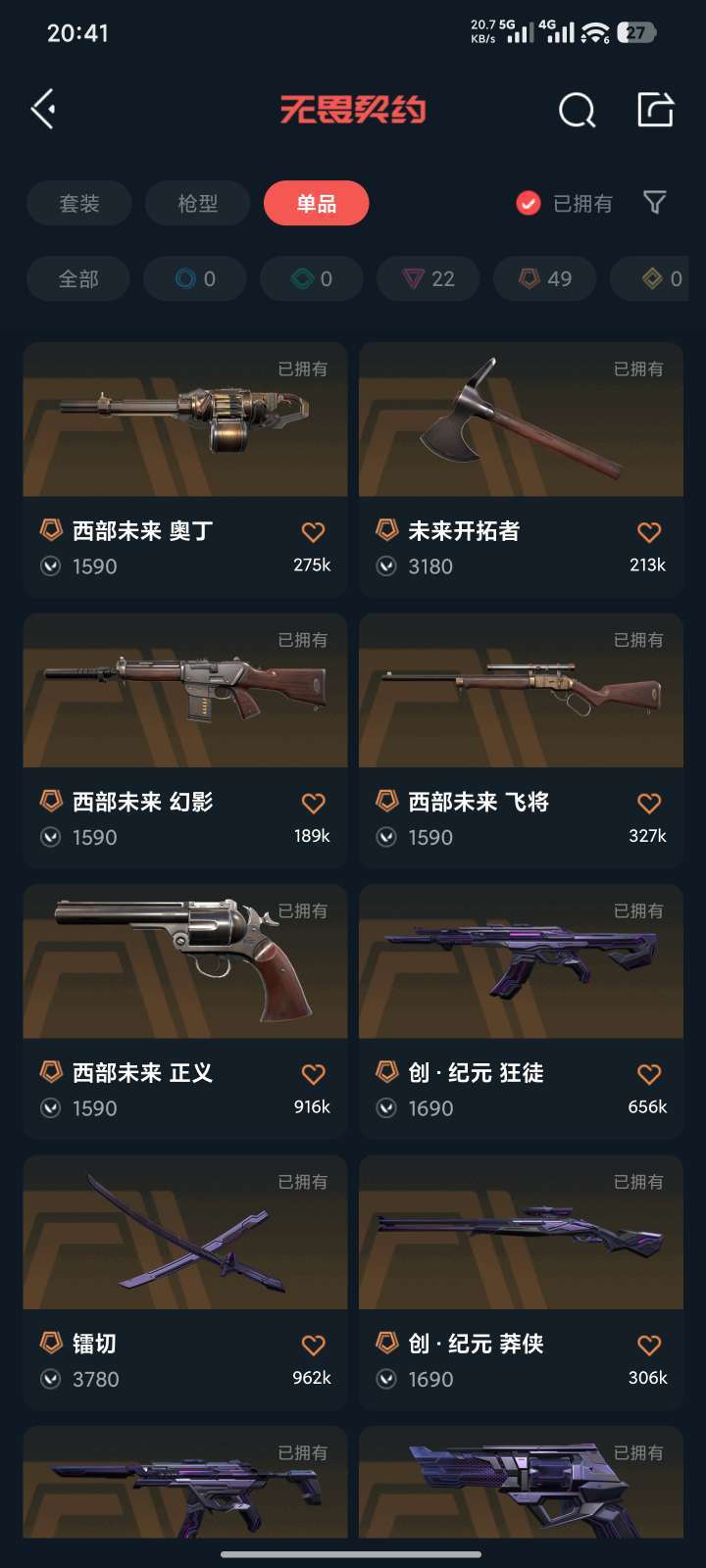
Task: Select the orange tier filter showing 49
Action: click(544, 278)
